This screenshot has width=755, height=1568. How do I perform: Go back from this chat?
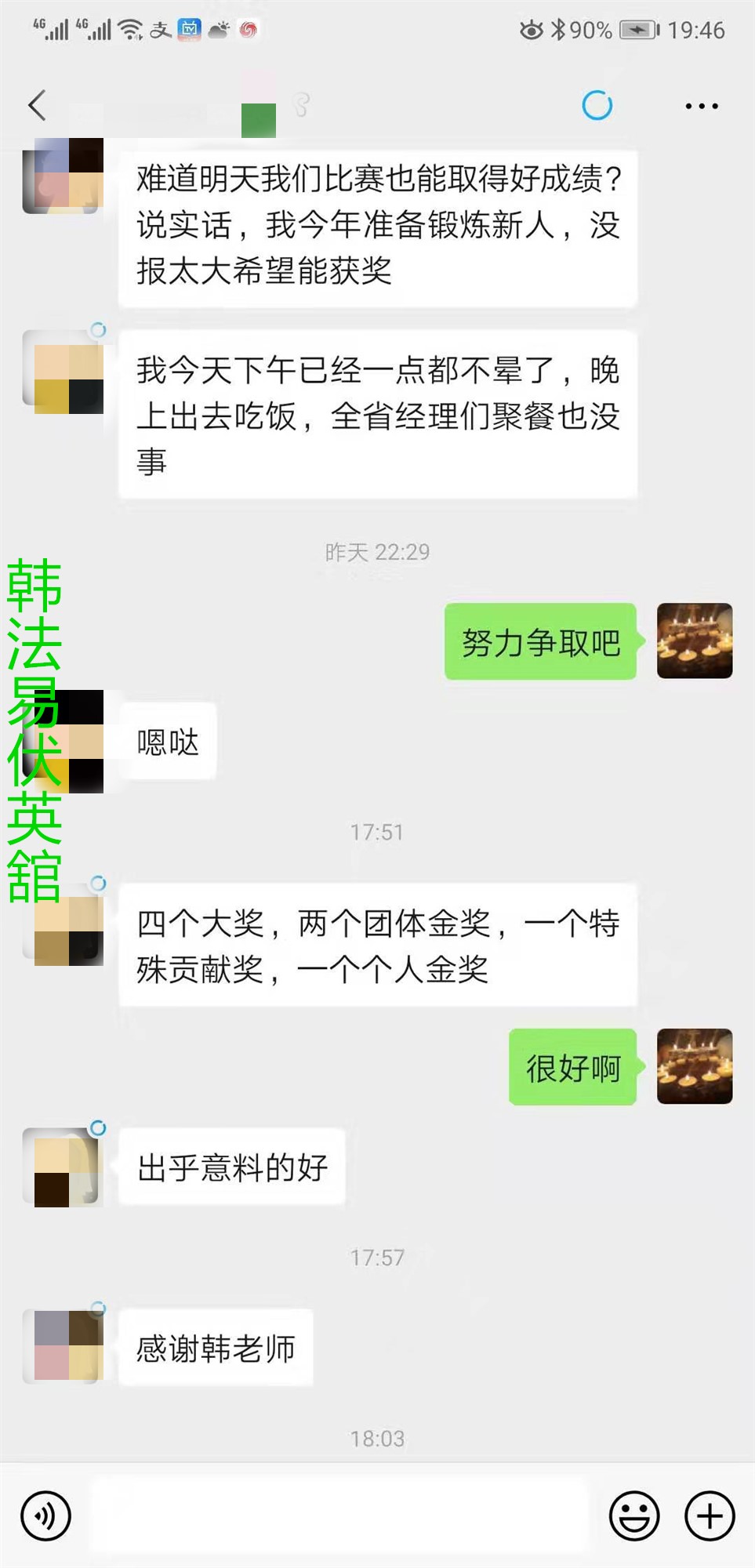coord(37,105)
